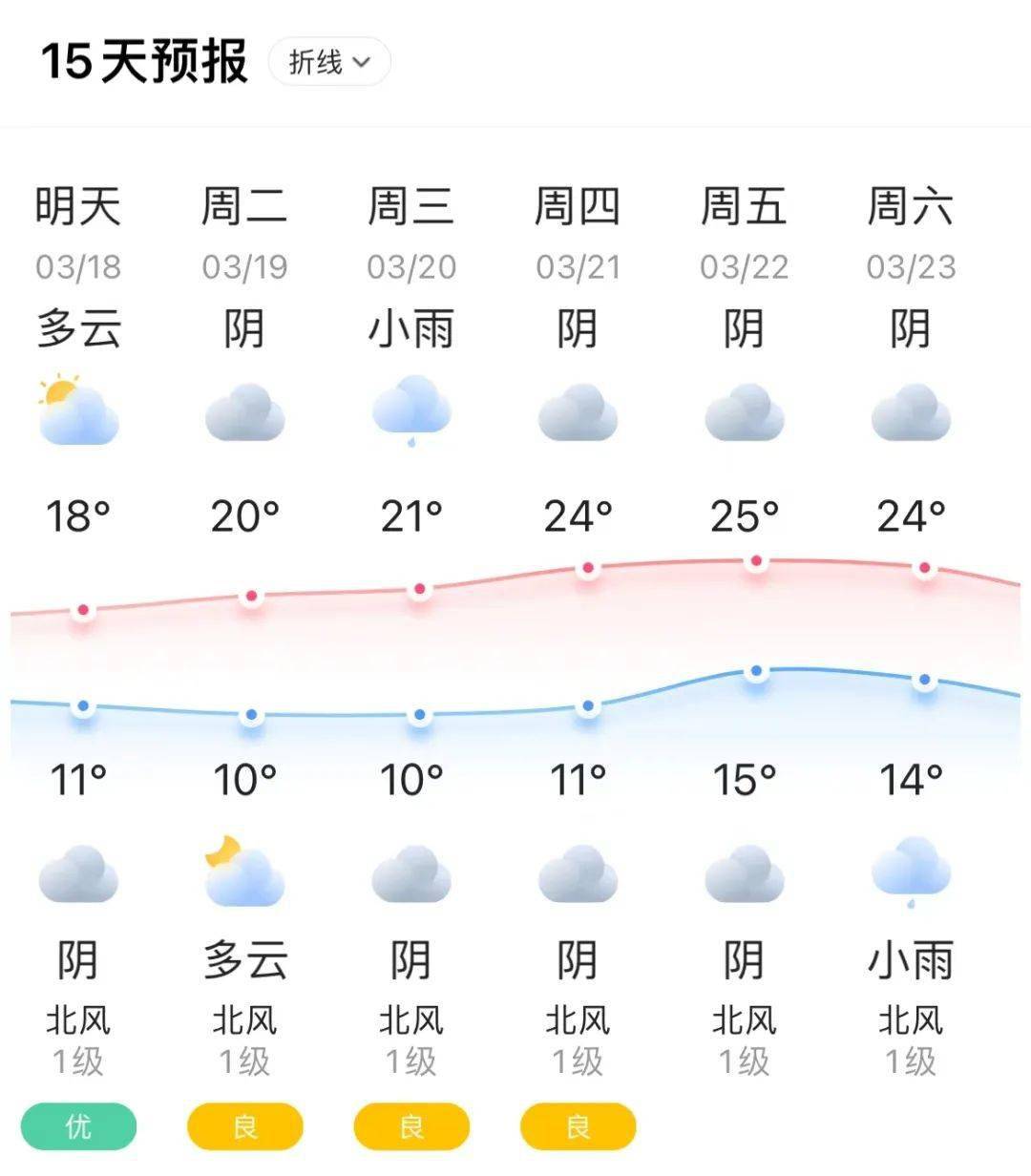Toggle the 优 air quality marker for 明天
This screenshot has width=1031, height=1176.
point(80,1127)
